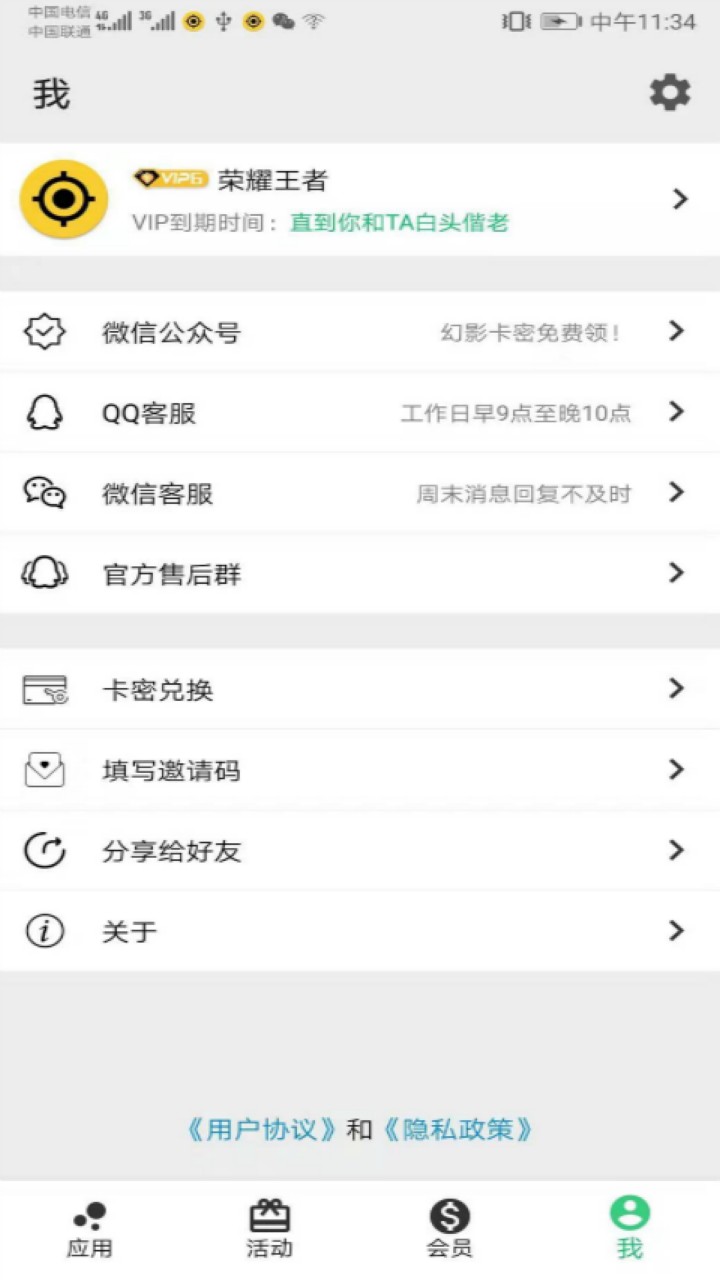Join the 官方售后群 group
720x1280 pixels.
click(x=360, y=574)
